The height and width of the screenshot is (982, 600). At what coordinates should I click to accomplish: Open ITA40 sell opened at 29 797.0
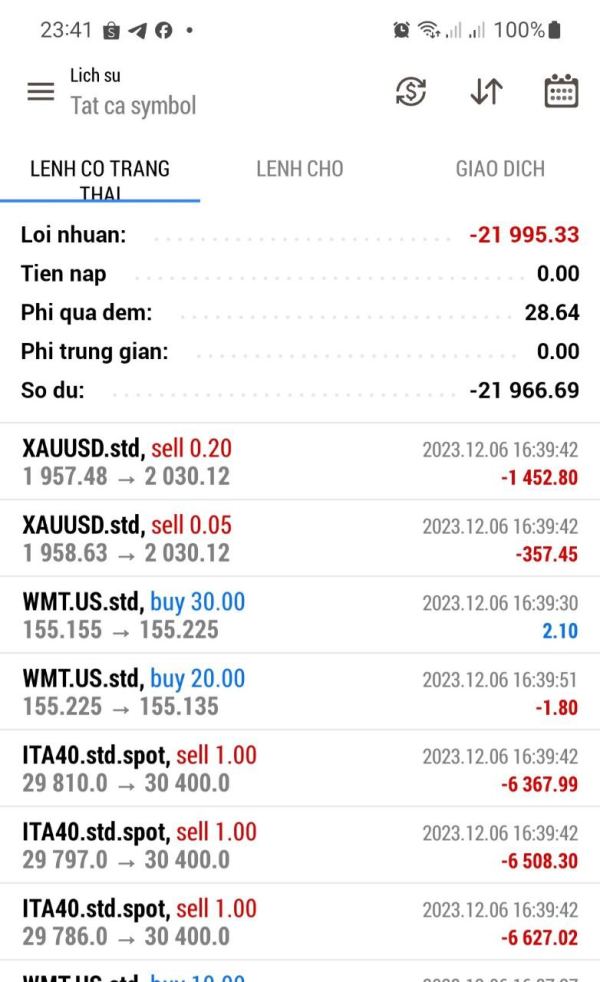point(300,845)
